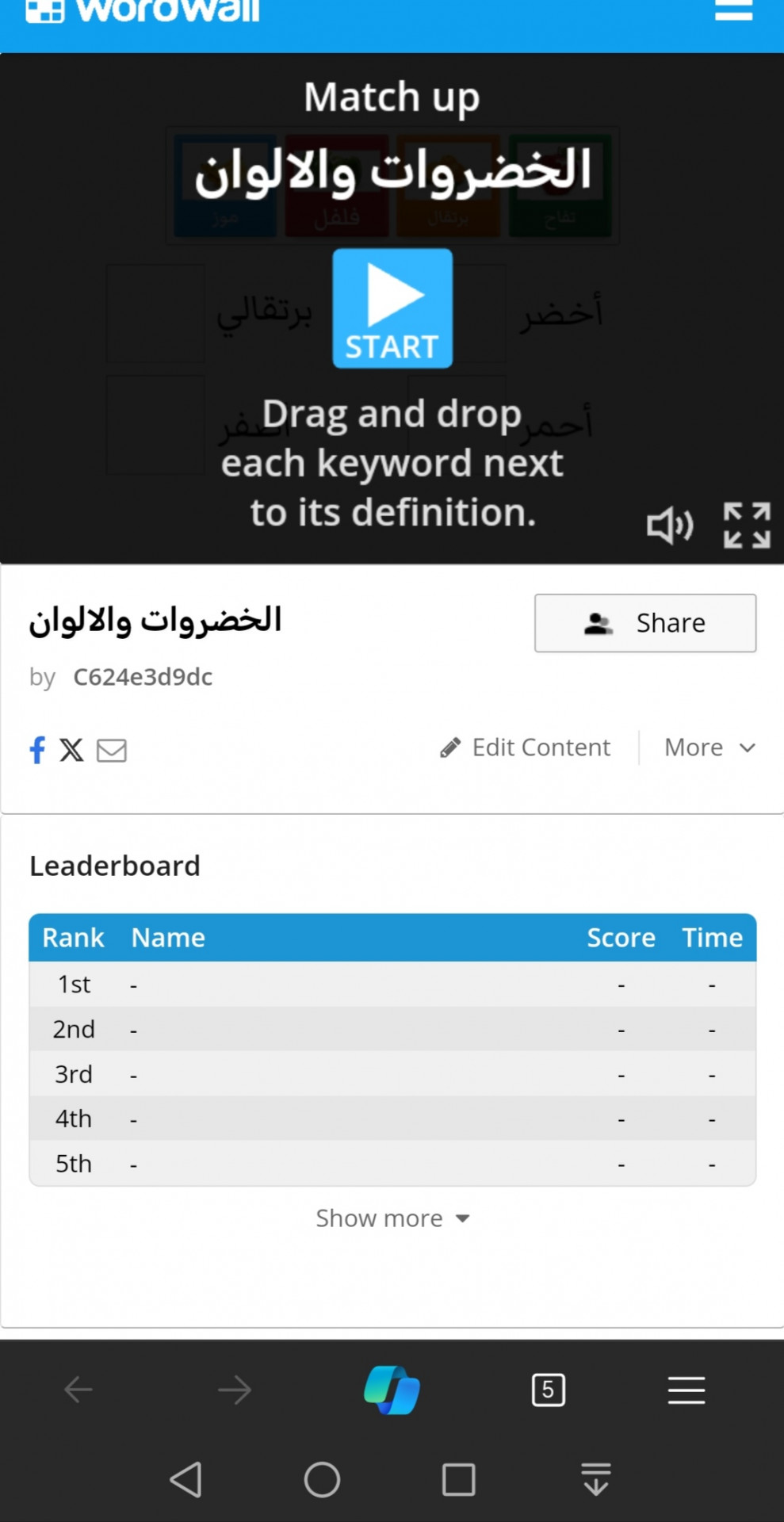This screenshot has height=1522, width=784.
Task: Open the browser tabs counter
Action: tap(549, 1390)
